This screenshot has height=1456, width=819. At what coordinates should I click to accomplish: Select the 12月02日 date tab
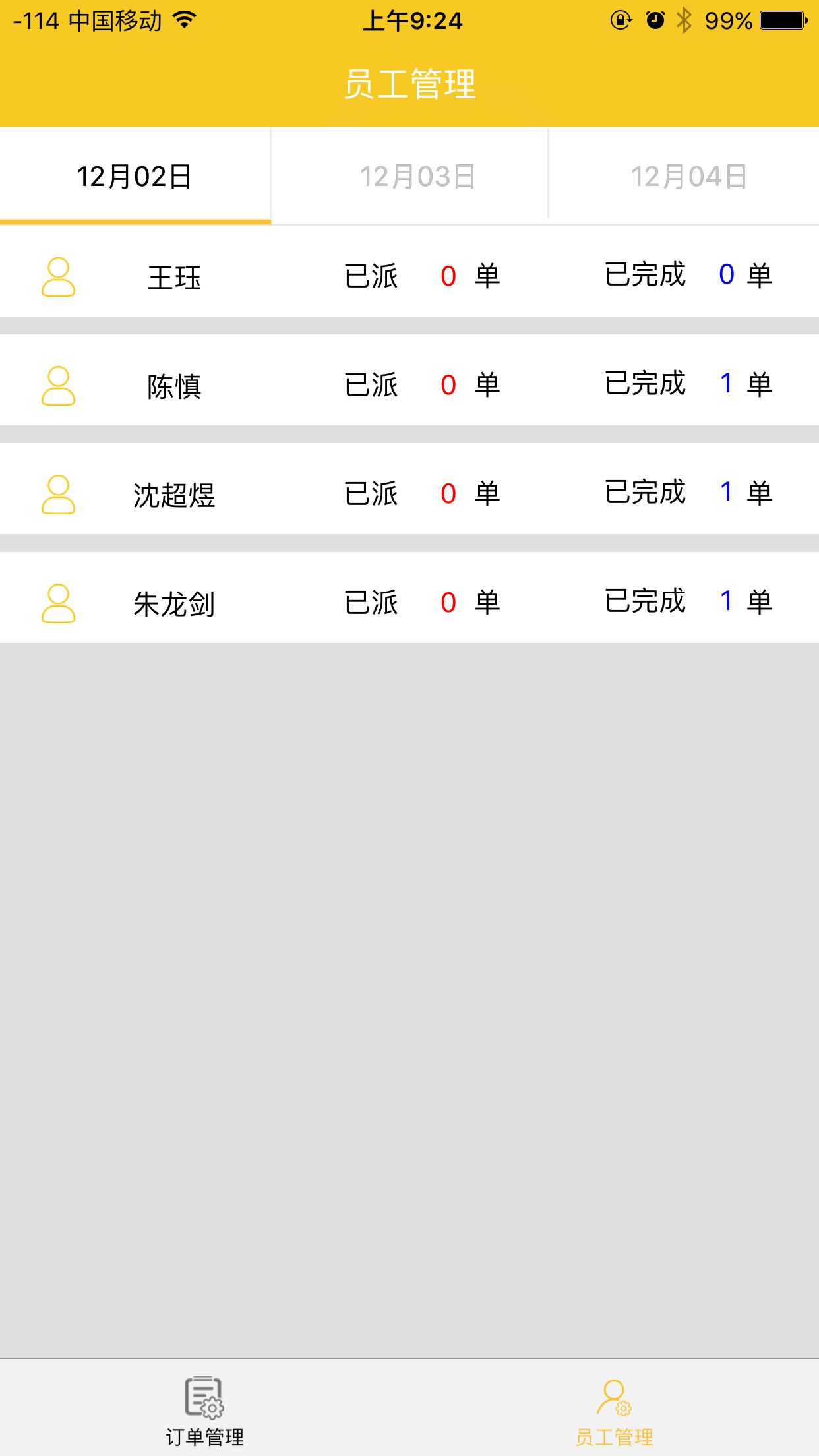pyautogui.click(x=135, y=176)
